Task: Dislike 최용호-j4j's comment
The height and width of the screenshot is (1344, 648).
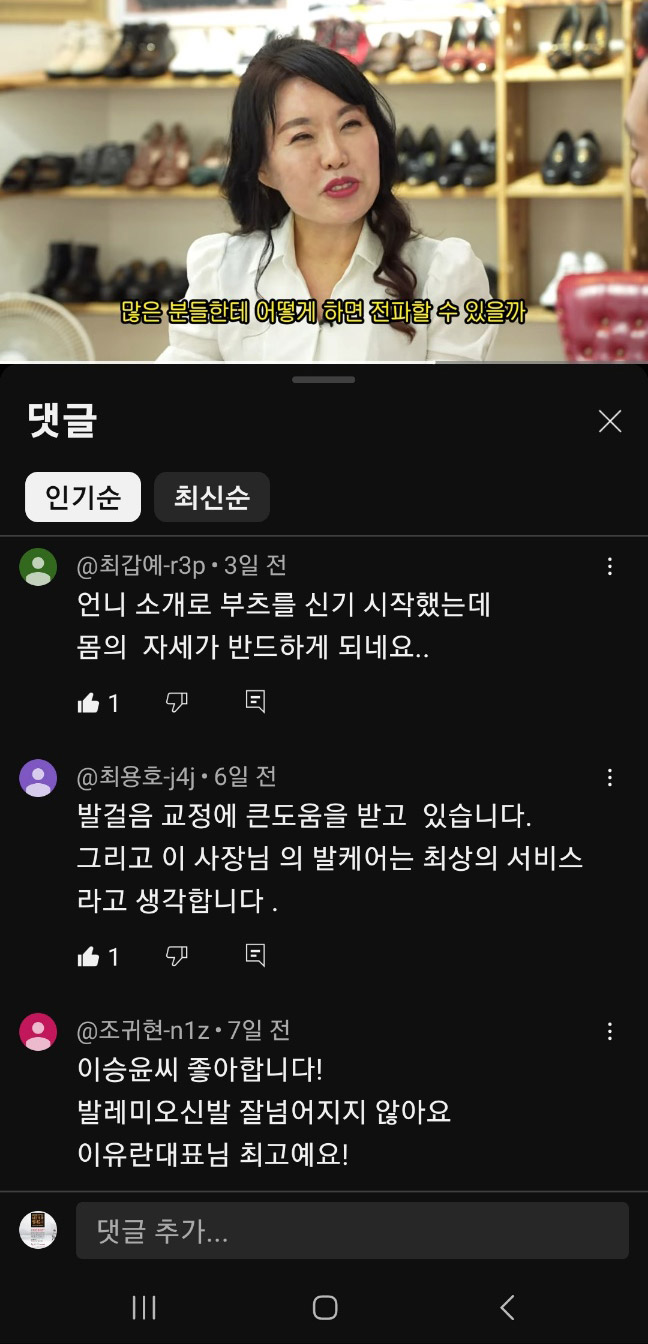Action: pyautogui.click(x=177, y=956)
